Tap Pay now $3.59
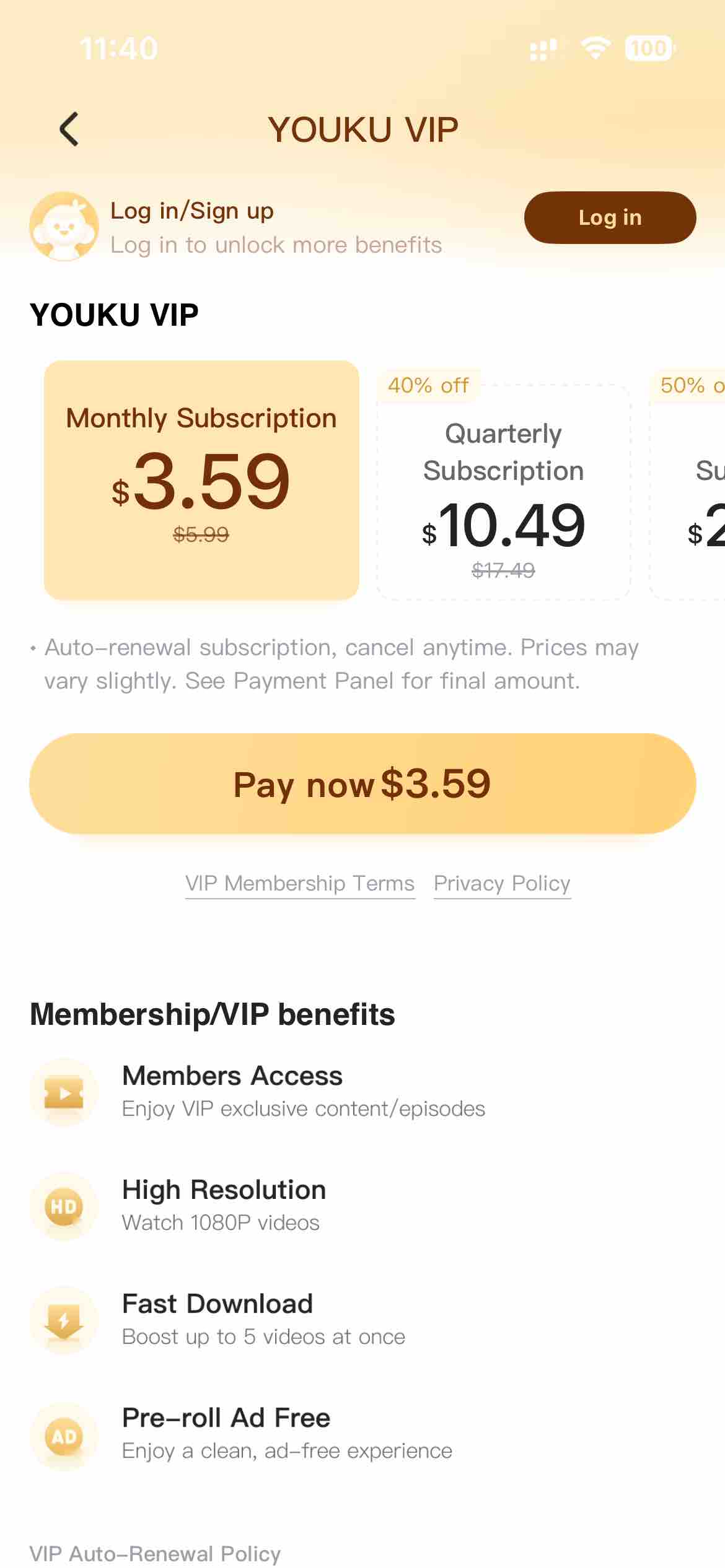Image resolution: width=725 pixels, height=1568 pixels. [x=362, y=783]
